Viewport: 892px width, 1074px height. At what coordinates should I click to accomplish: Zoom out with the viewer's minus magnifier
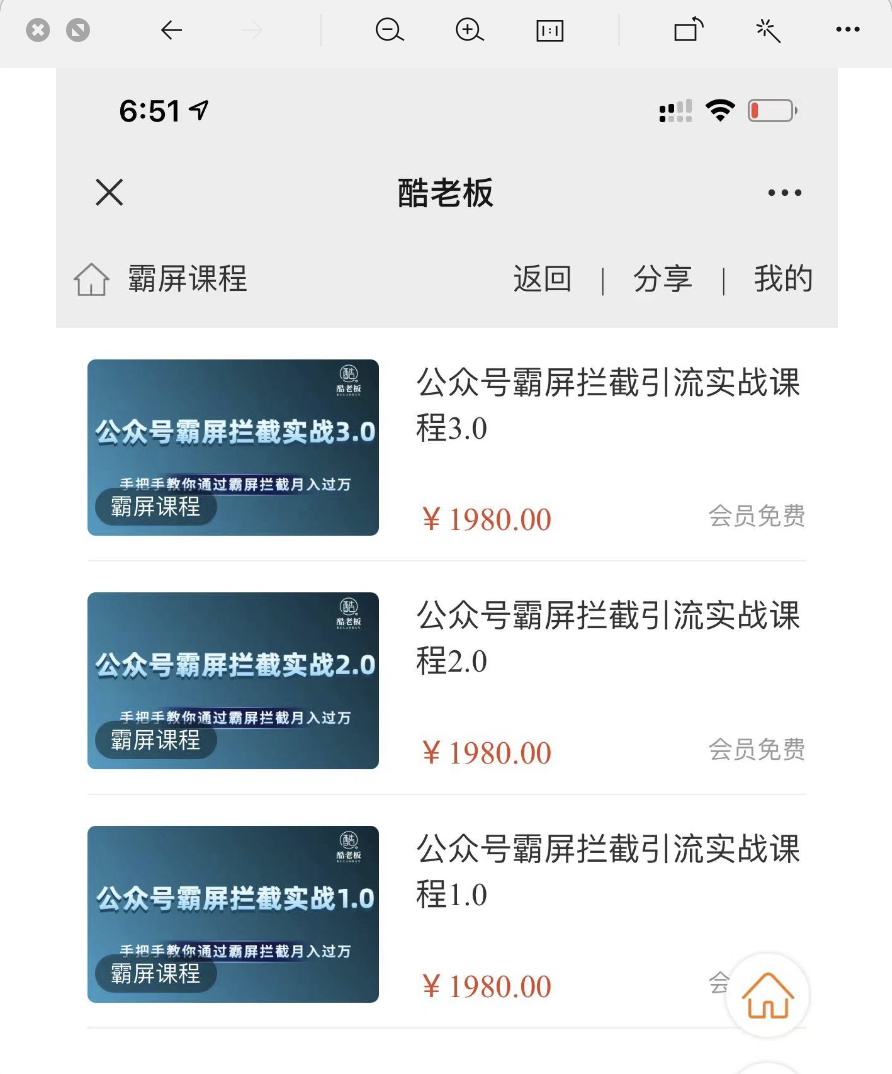(x=389, y=31)
